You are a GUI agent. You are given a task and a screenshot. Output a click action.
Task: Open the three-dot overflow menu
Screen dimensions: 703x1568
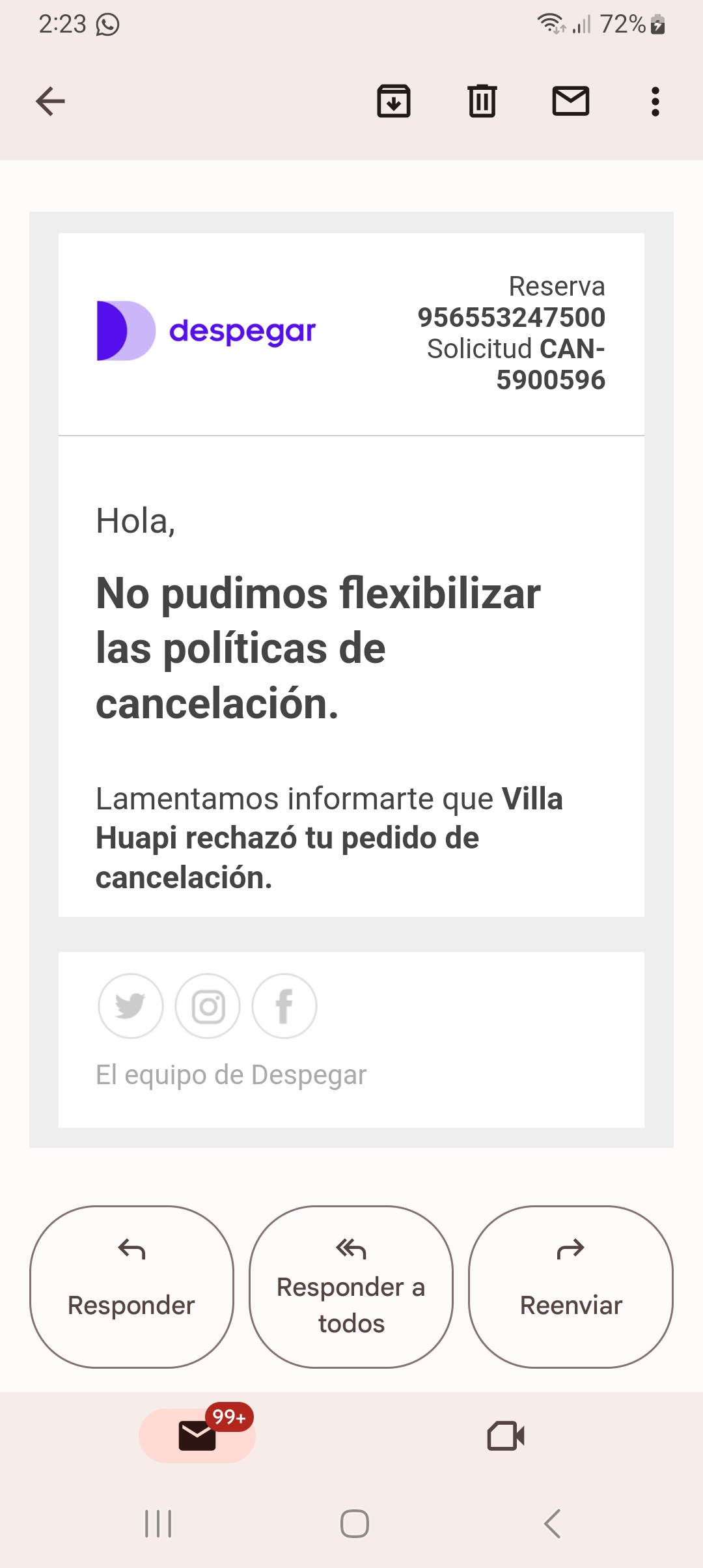coord(655,102)
